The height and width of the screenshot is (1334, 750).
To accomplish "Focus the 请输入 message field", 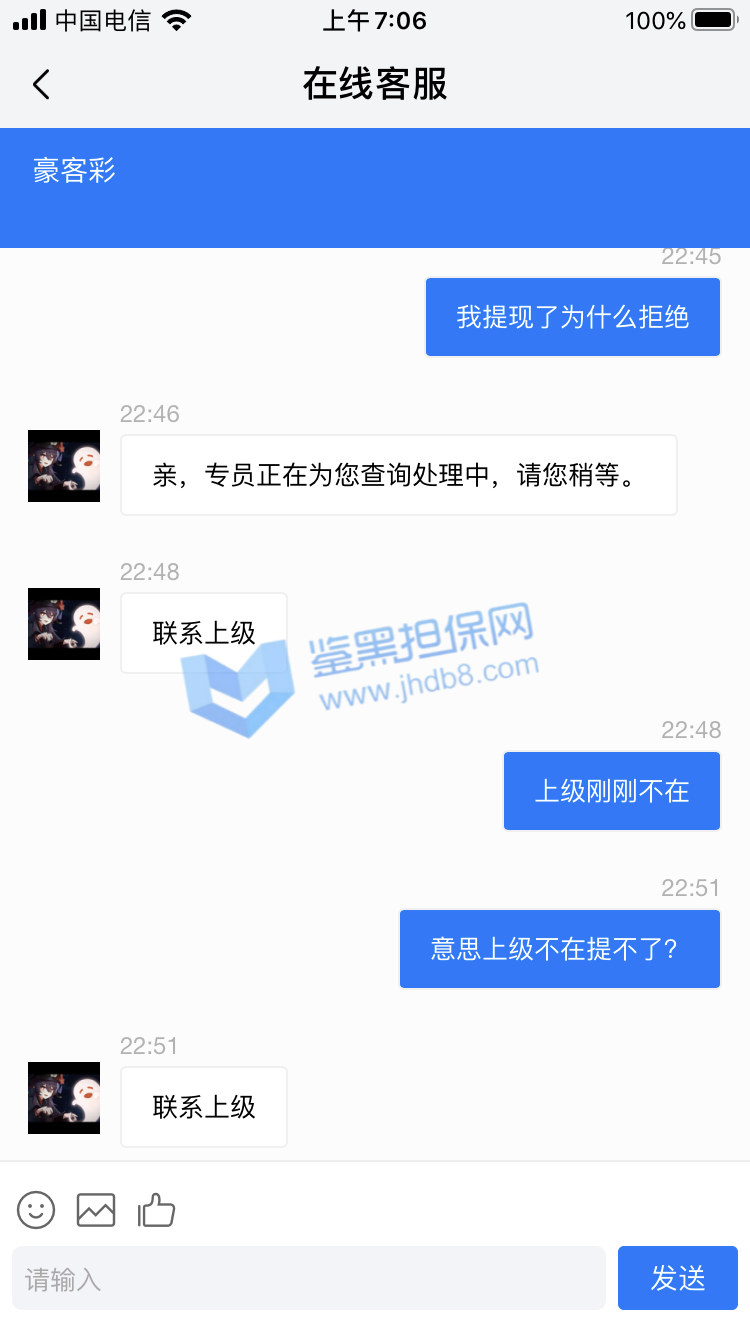I will [x=308, y=1278].
